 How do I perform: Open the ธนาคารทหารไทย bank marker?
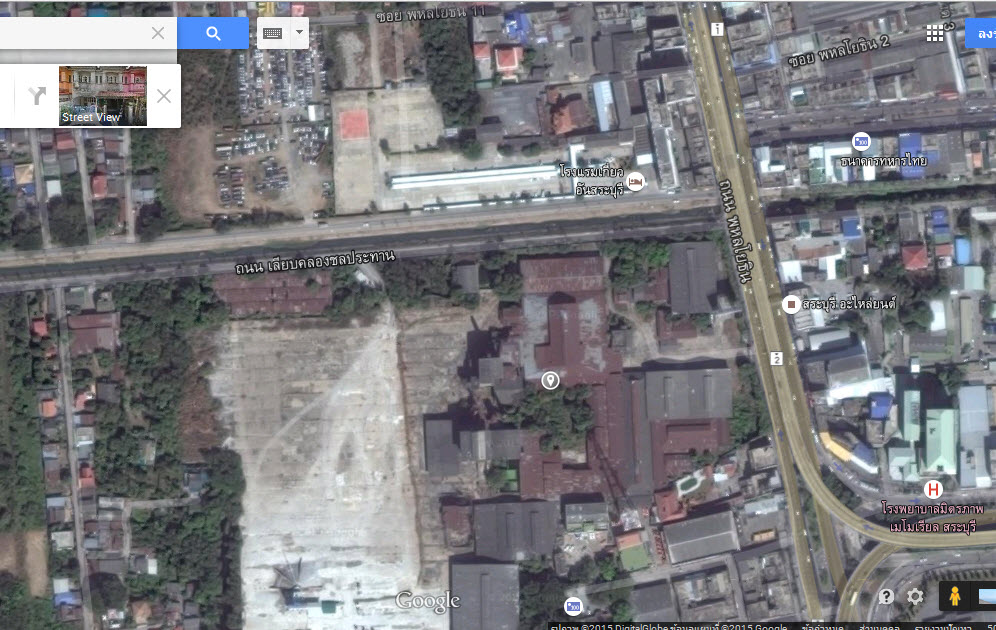860,141
